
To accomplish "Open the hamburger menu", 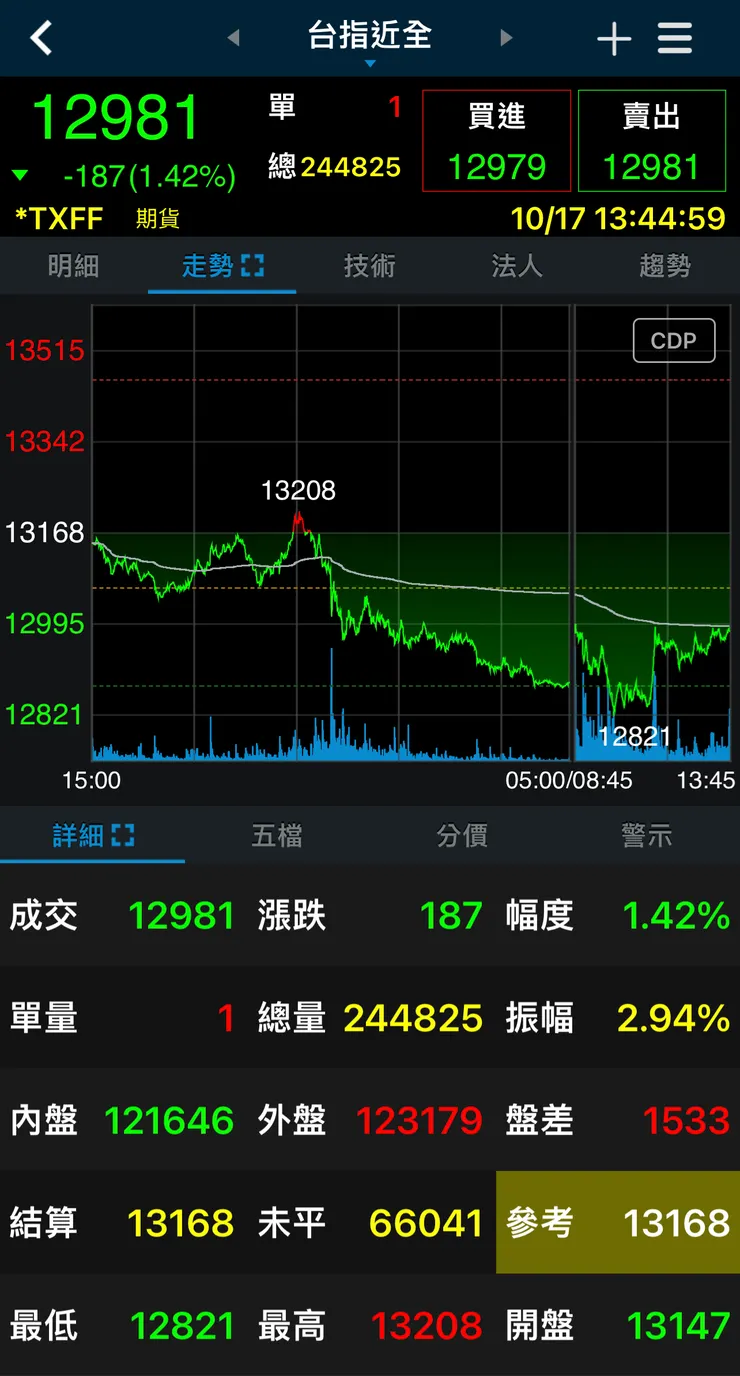I will coord(675,37).
